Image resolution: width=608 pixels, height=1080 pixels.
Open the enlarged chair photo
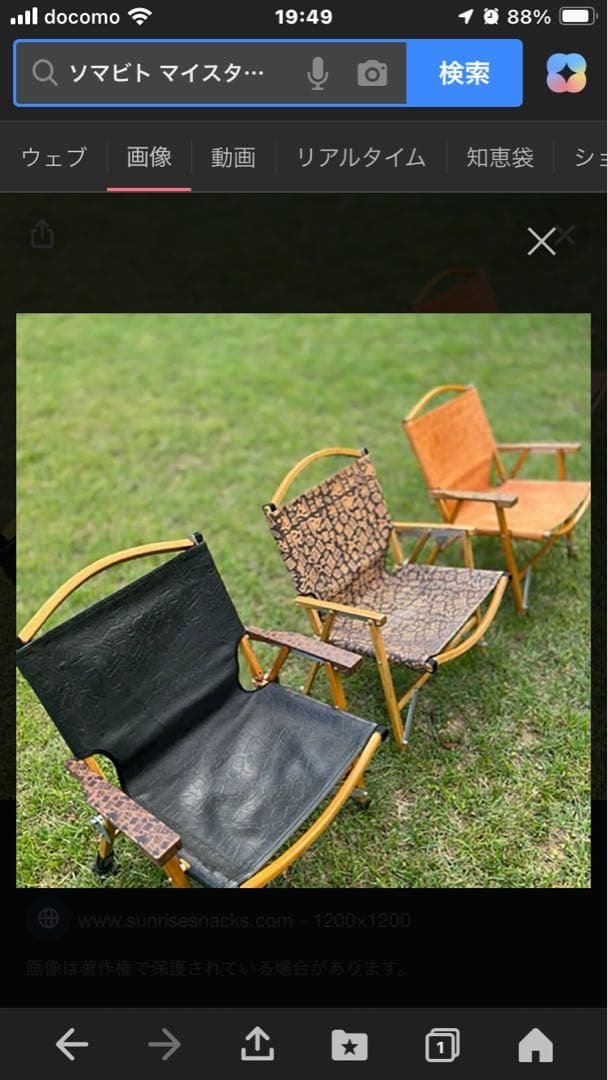(303, 600)
